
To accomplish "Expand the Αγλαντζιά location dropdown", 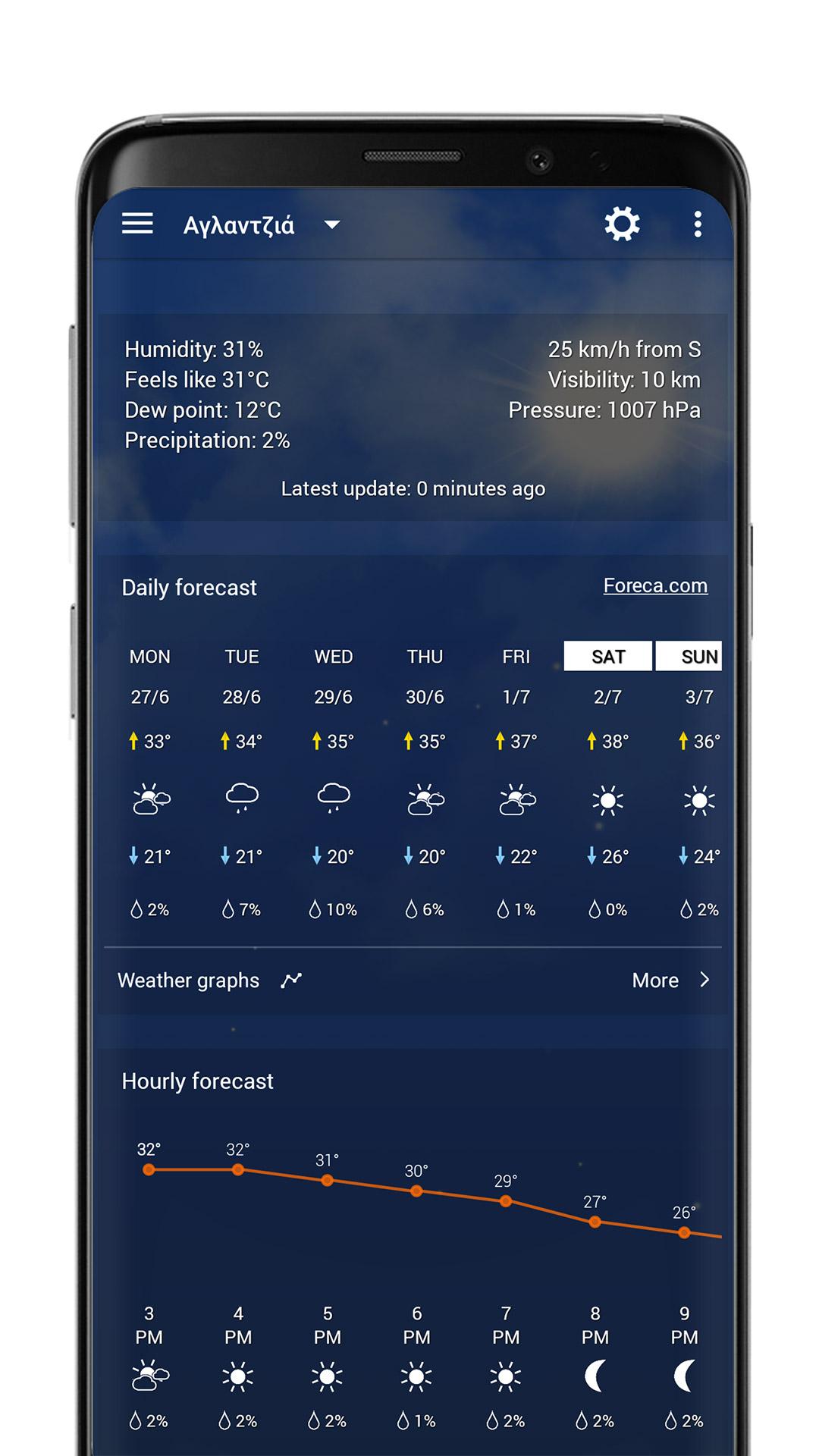I will pyautogui.click(x=331, y=225).
